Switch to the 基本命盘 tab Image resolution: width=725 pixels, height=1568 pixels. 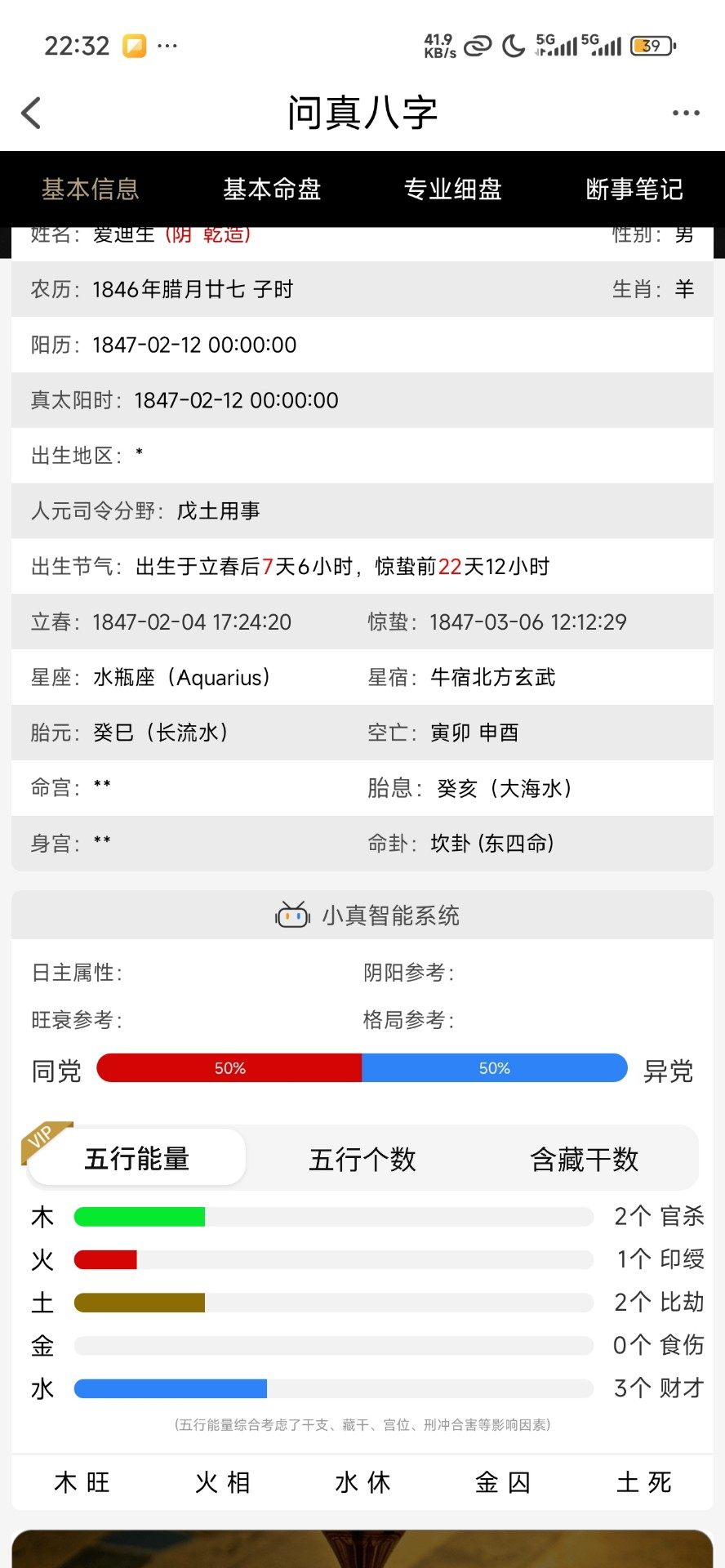coord(272,189)
